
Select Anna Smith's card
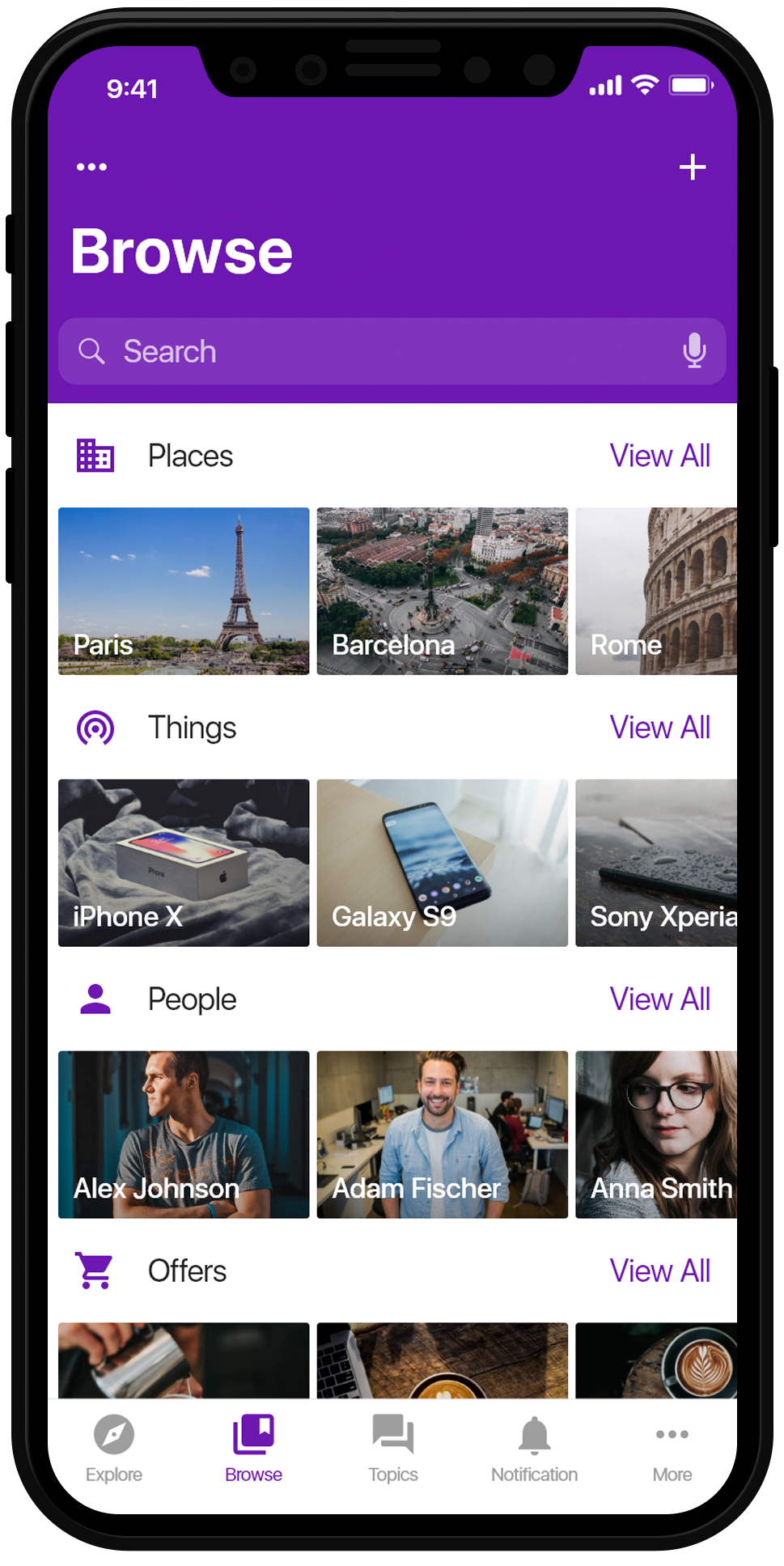(655, 1134)
